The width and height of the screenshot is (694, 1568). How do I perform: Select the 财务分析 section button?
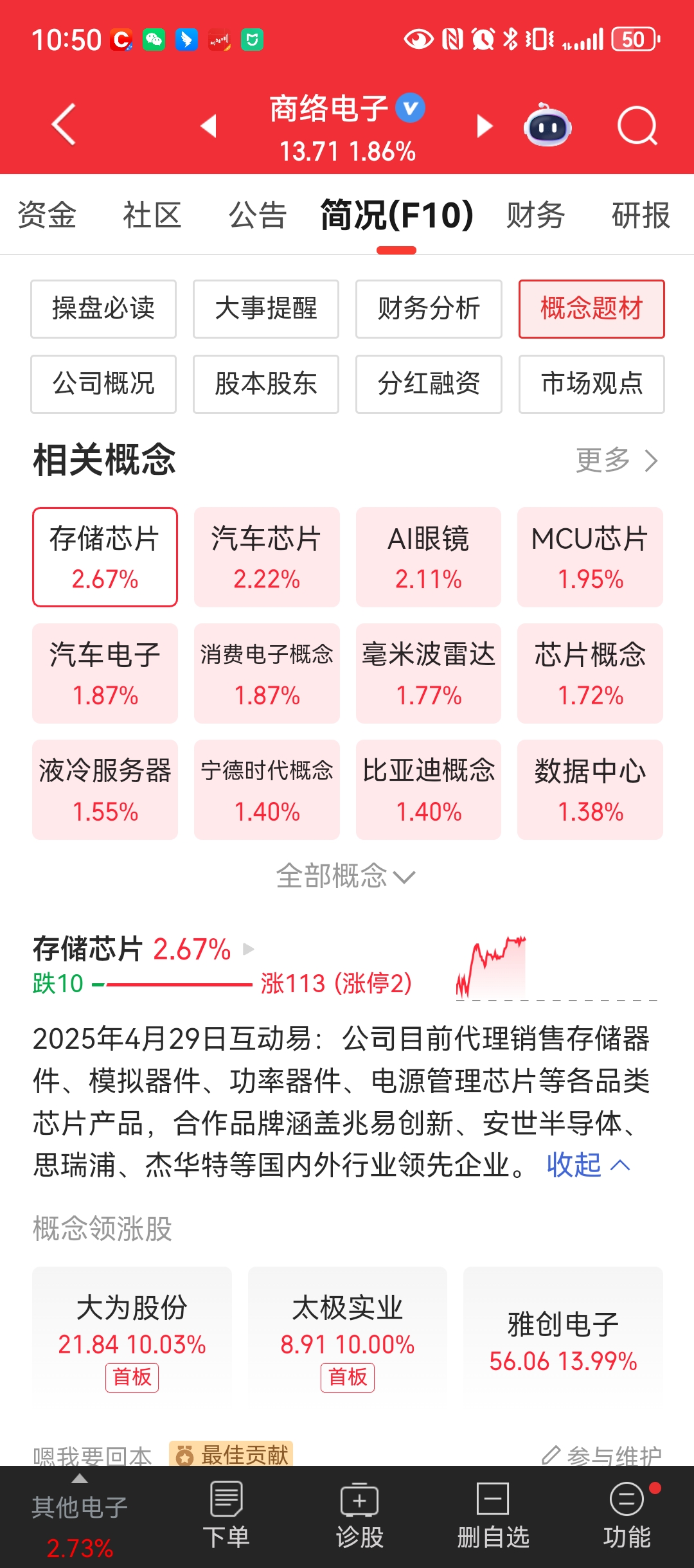click(429, 309)
